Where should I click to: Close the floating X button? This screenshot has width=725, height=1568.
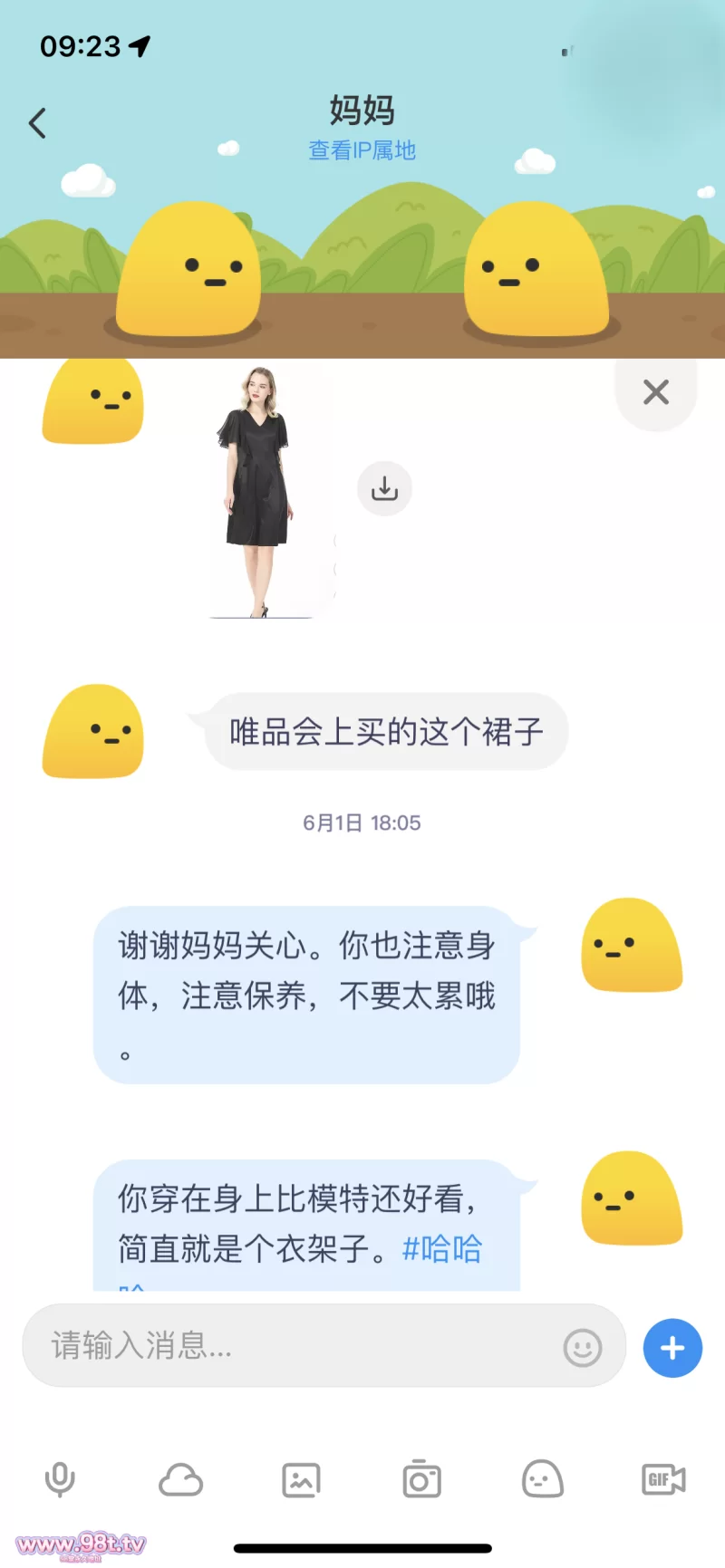point(655,392)
